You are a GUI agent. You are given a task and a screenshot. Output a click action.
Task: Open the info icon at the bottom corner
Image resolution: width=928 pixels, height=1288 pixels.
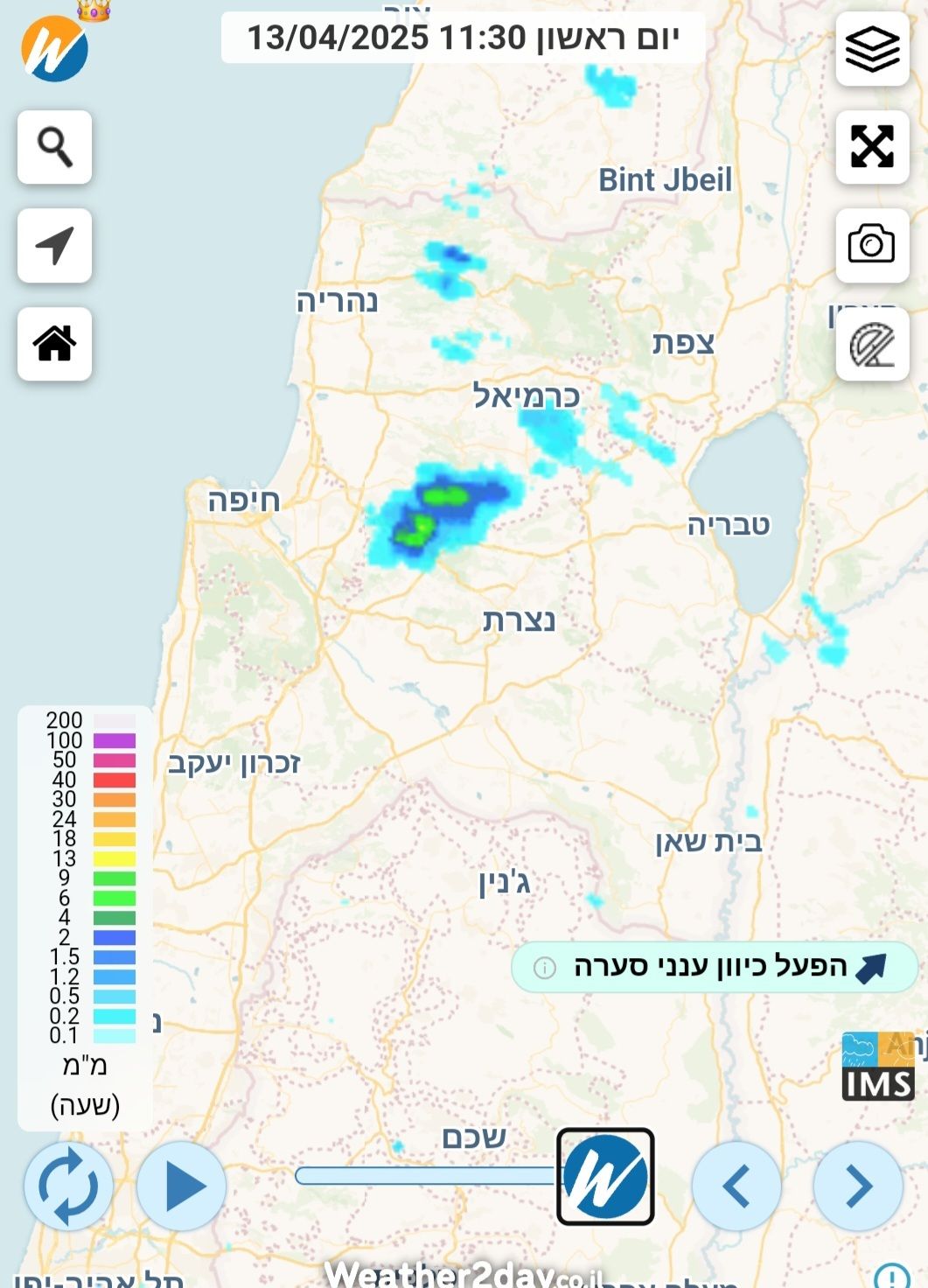[892, 1276]
